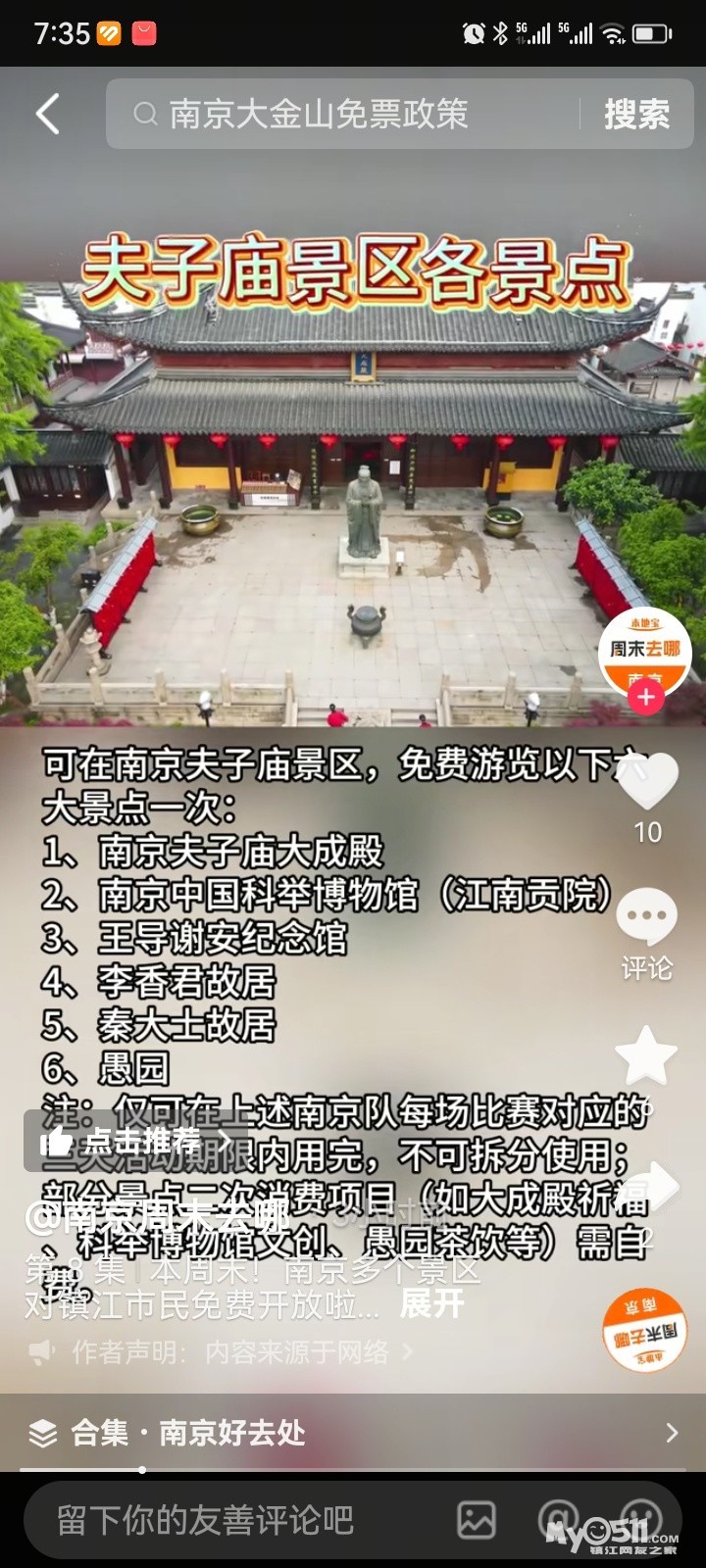Attach an image to the comment
Screen dimensions: 706x1568
click(477, 1520)
